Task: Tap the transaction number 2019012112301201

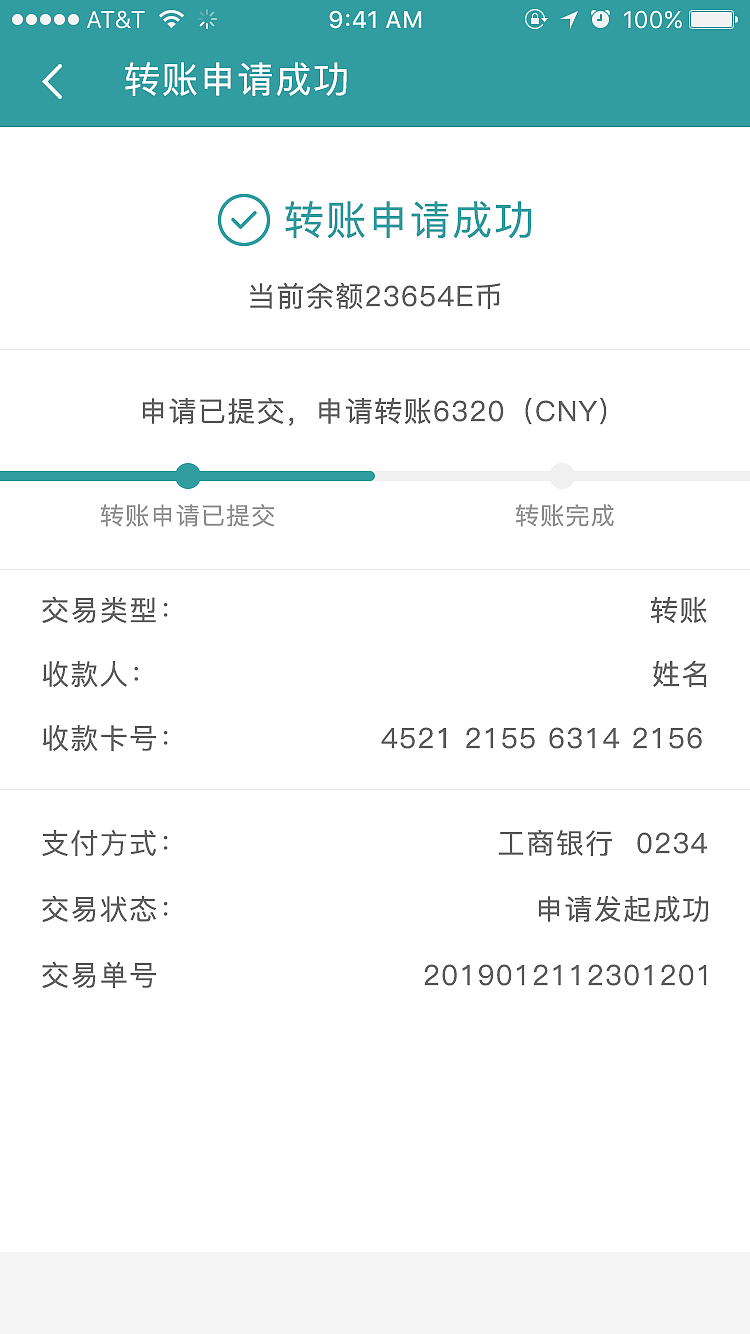Action: 565,975
